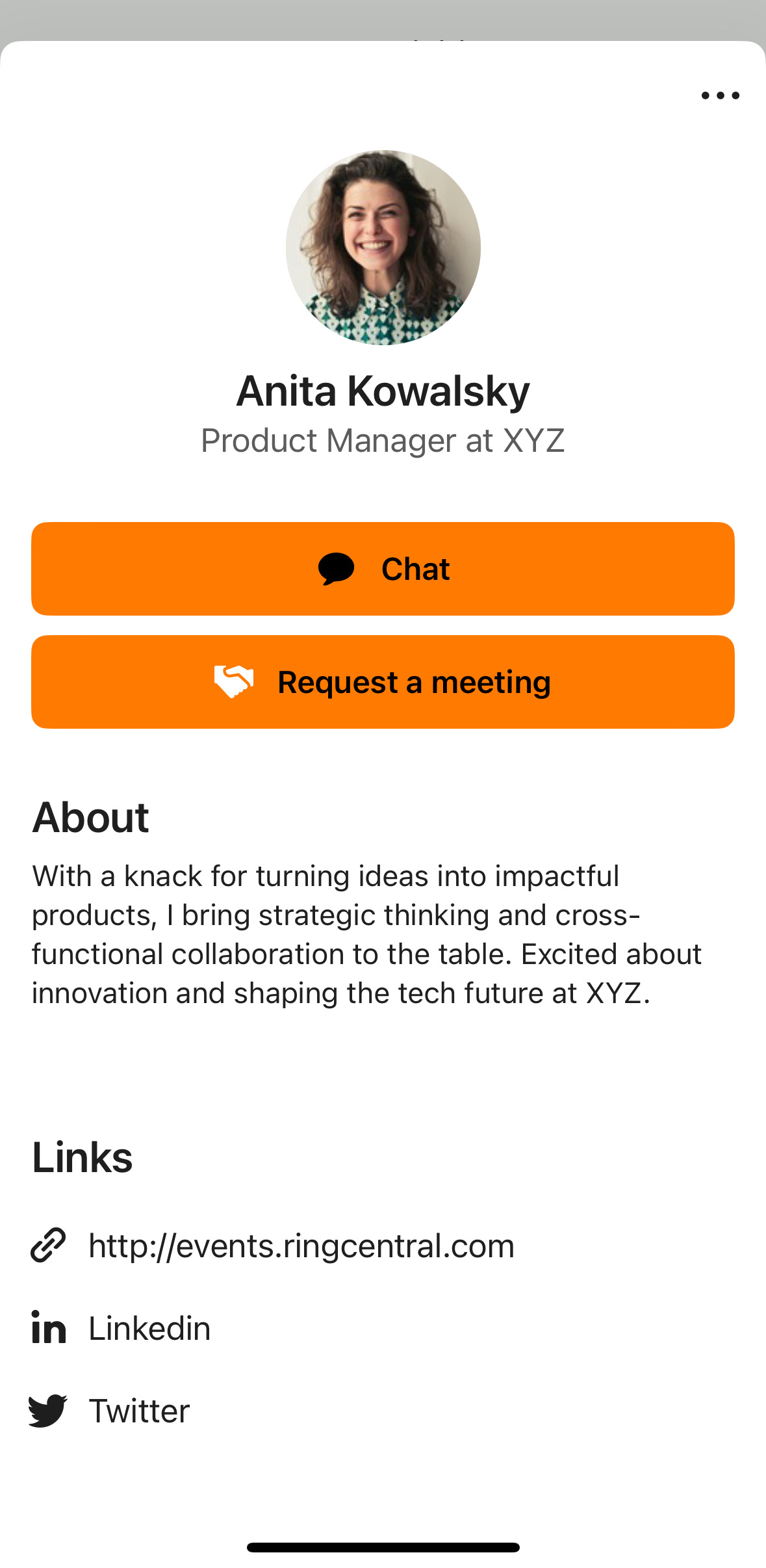The width and height of the screenshot is (766, 1568).
Task: Start a chat with Anita Kowalsky
Action: 383,569
